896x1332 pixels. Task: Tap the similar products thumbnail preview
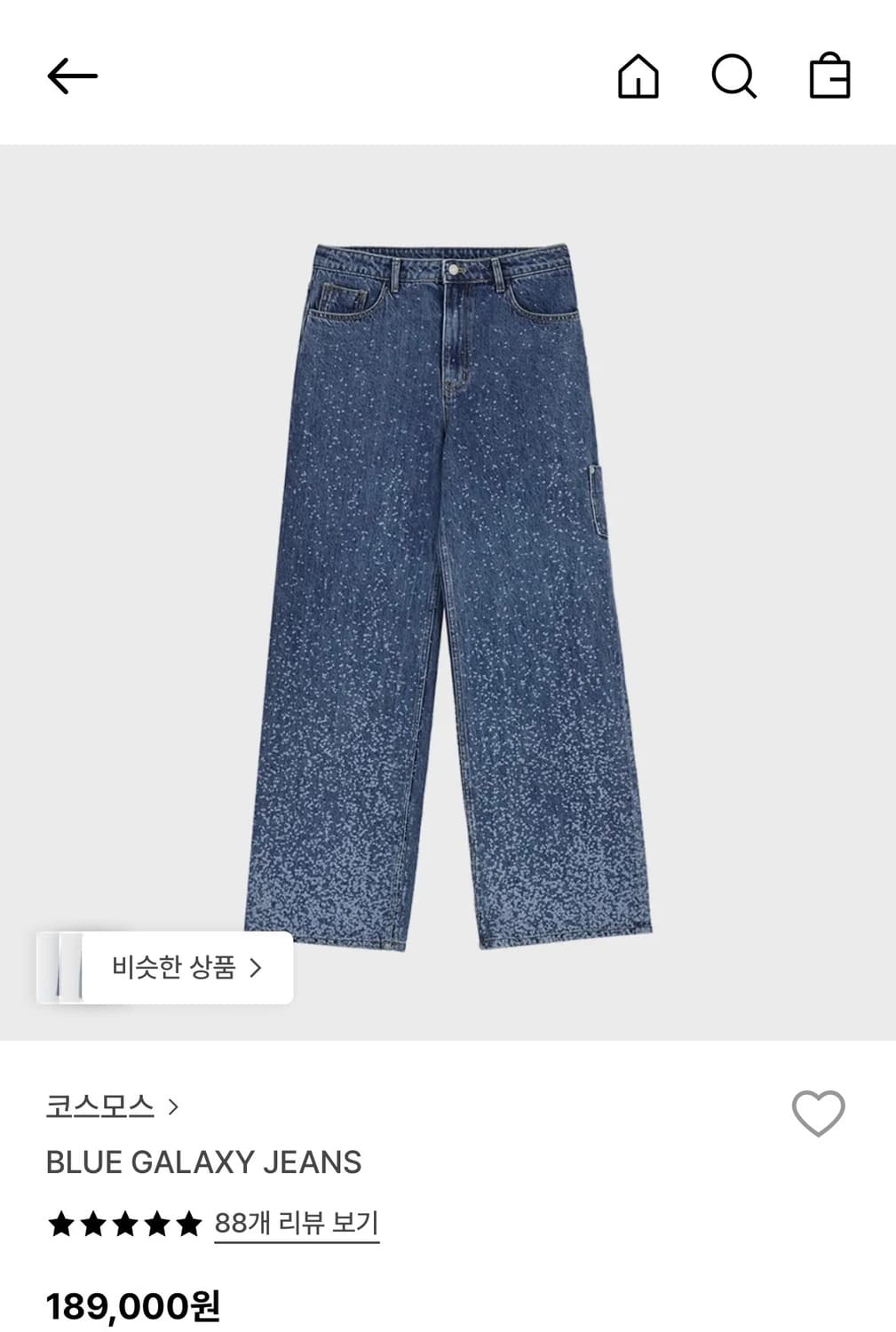[x=64, y=966]
